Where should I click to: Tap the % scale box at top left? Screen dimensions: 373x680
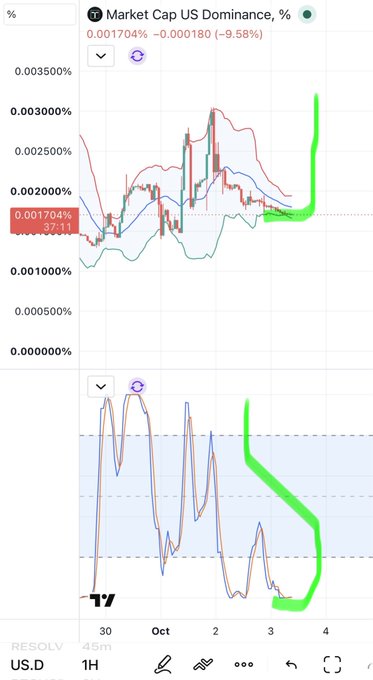(x=39, y=14)
